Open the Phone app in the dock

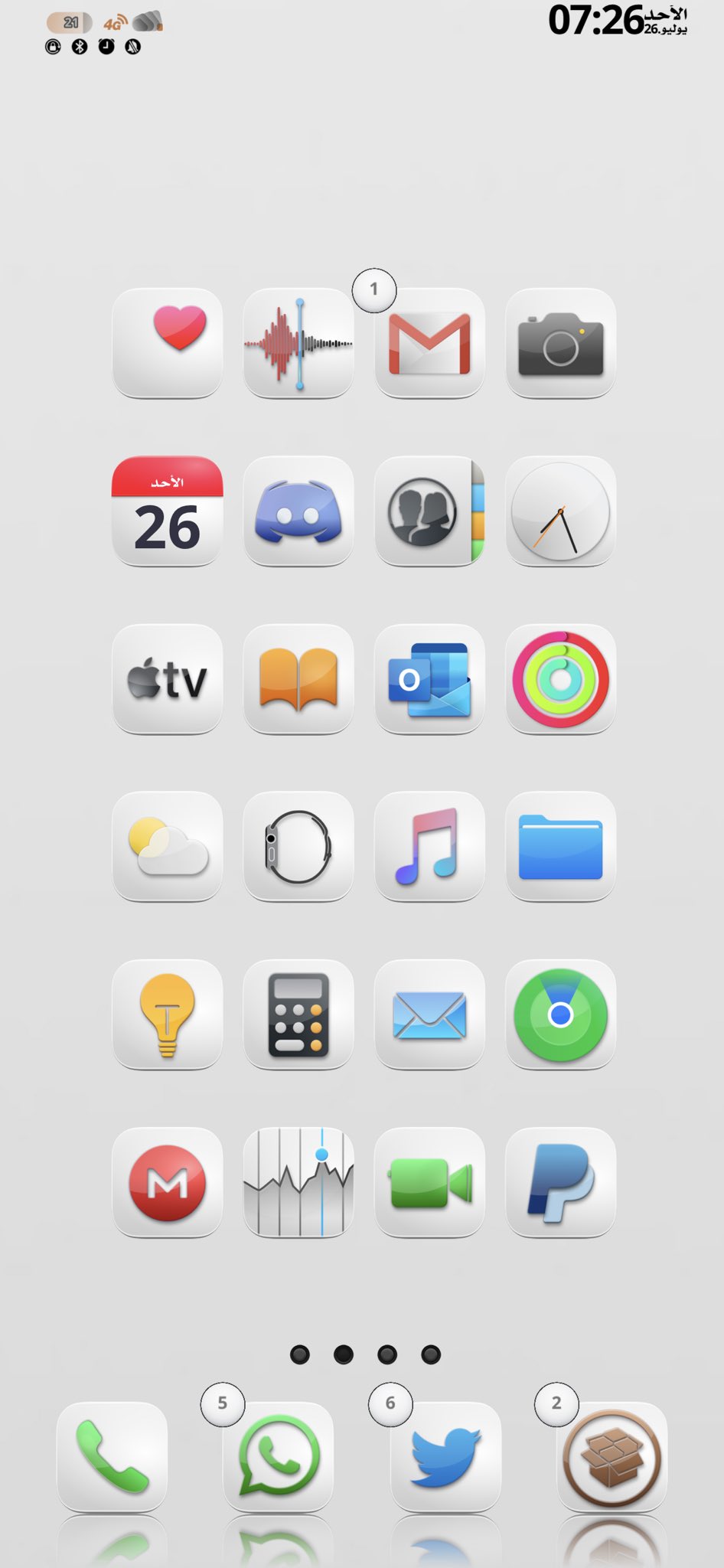tap(112, 1455)
